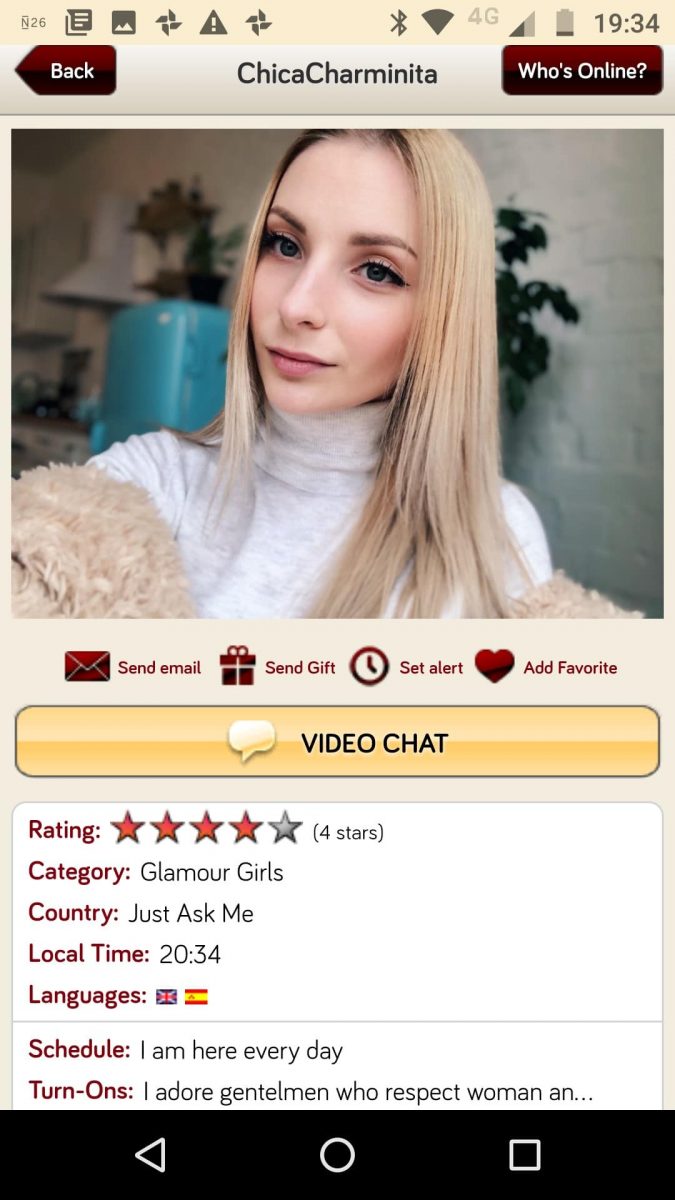Open the recent apps overview

pos(524,1155)
